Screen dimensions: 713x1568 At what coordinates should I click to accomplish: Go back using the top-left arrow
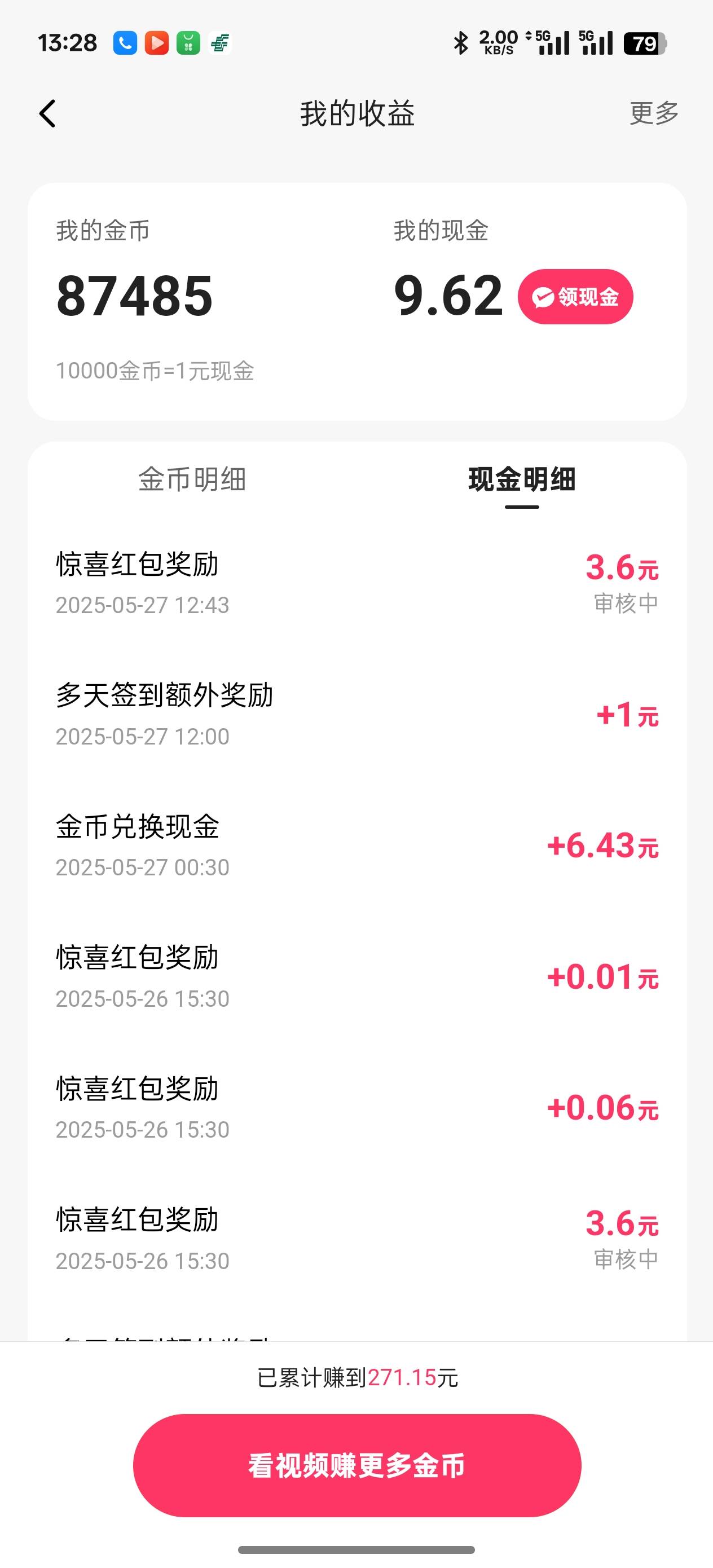(47, 114)
